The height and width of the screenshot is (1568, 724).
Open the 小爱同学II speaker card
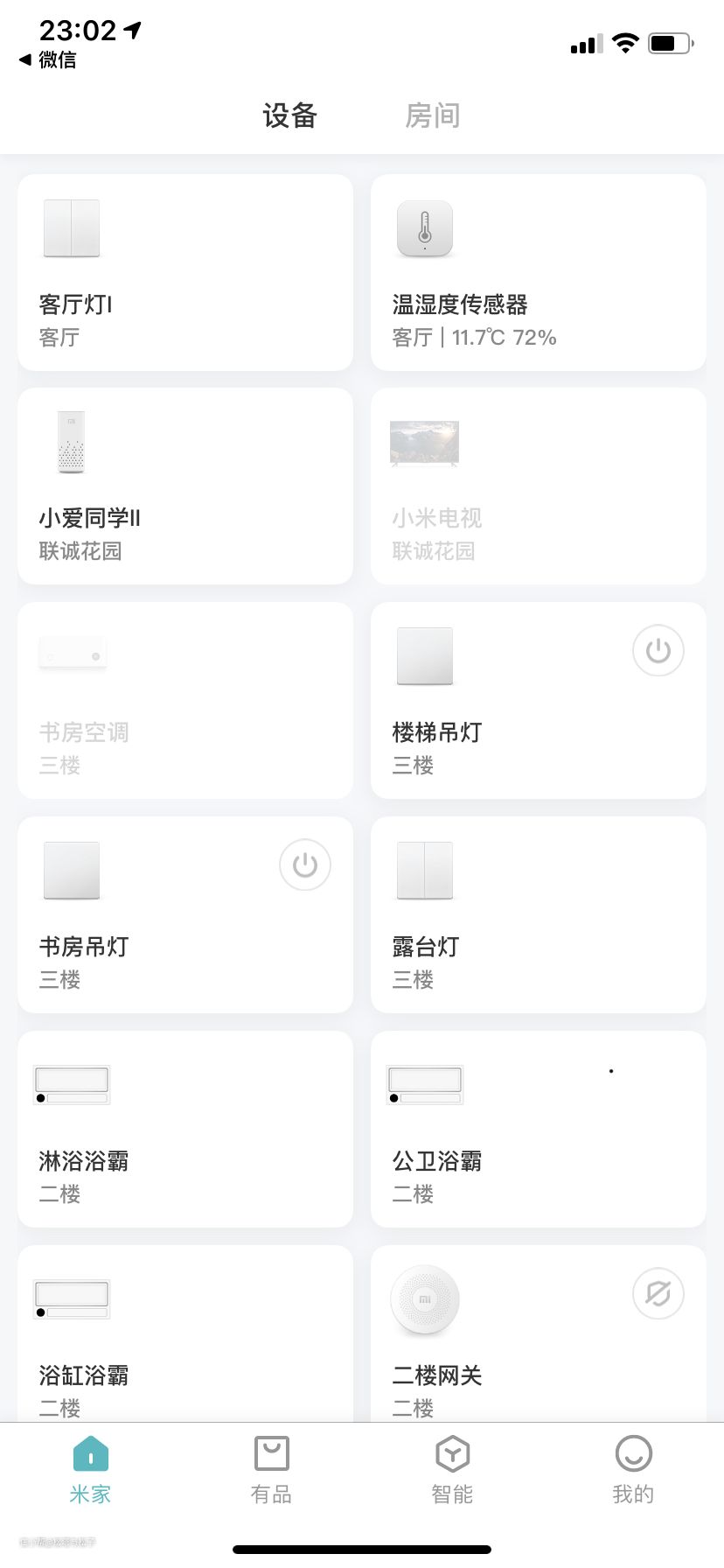coord(185,486)
